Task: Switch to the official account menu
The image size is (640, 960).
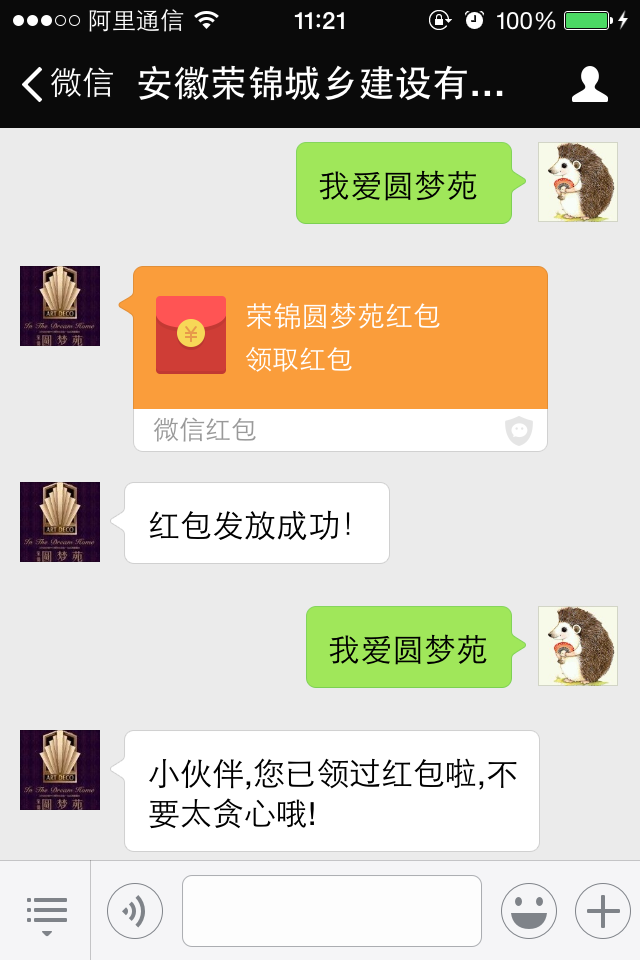Action: click(x=46, y=912)
